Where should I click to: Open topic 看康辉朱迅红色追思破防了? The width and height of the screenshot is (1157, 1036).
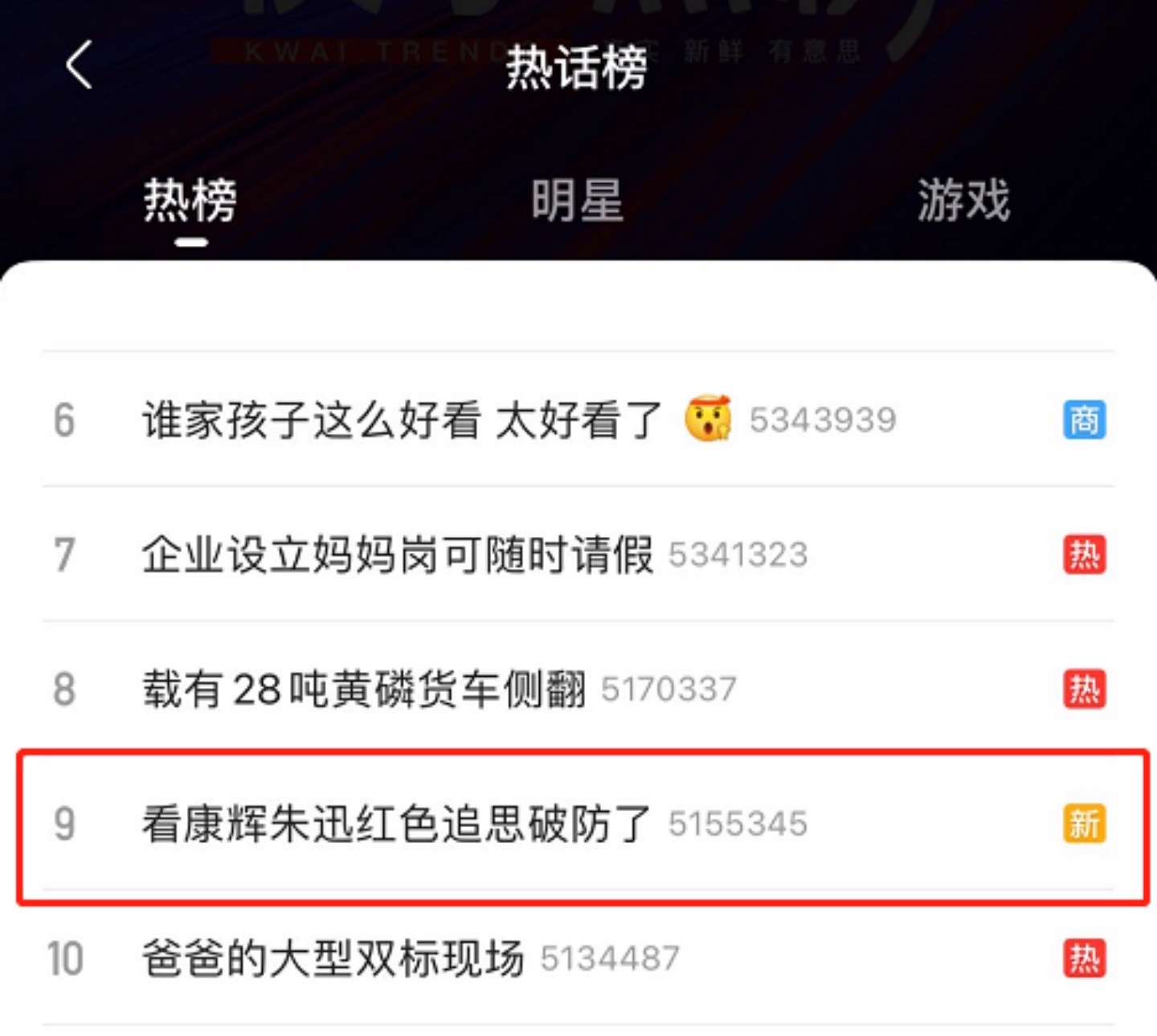396,824
